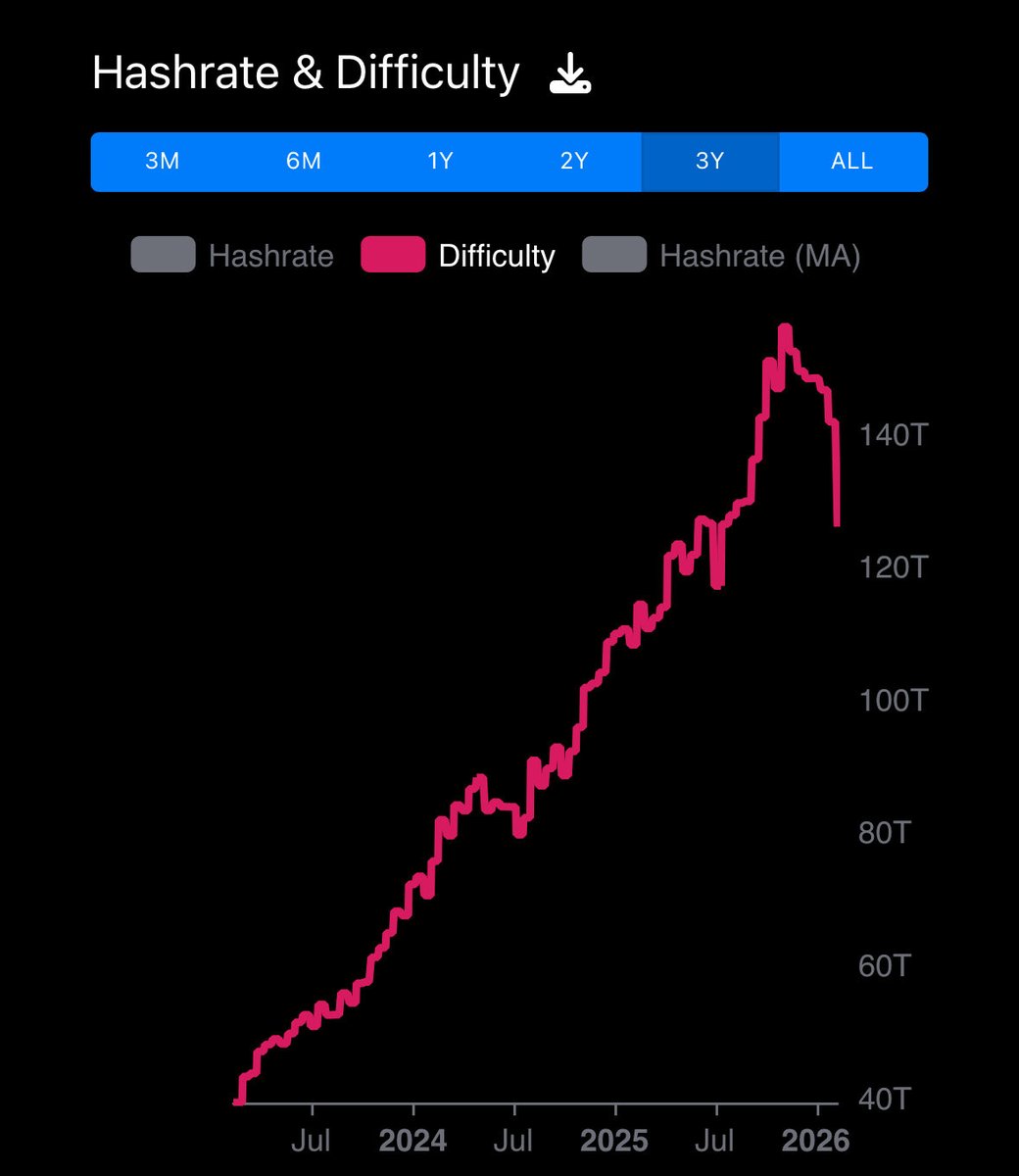Switch to the 2Y range
The height and width of the screenshot is (1176, 1019).
[574, 162]
